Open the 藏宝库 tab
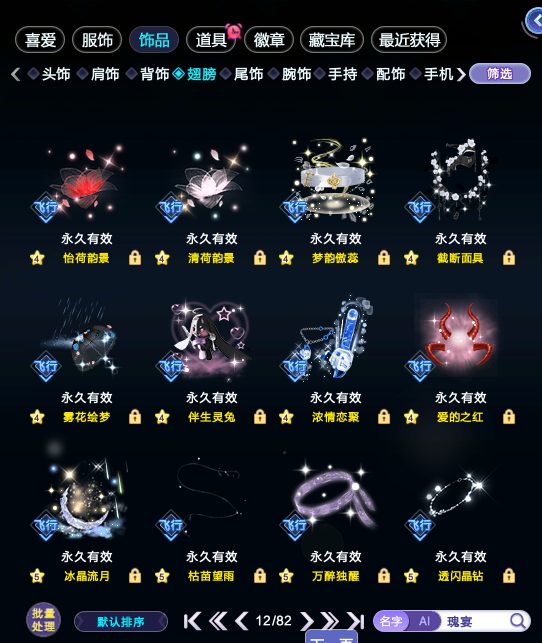 (x=332, y=40)
